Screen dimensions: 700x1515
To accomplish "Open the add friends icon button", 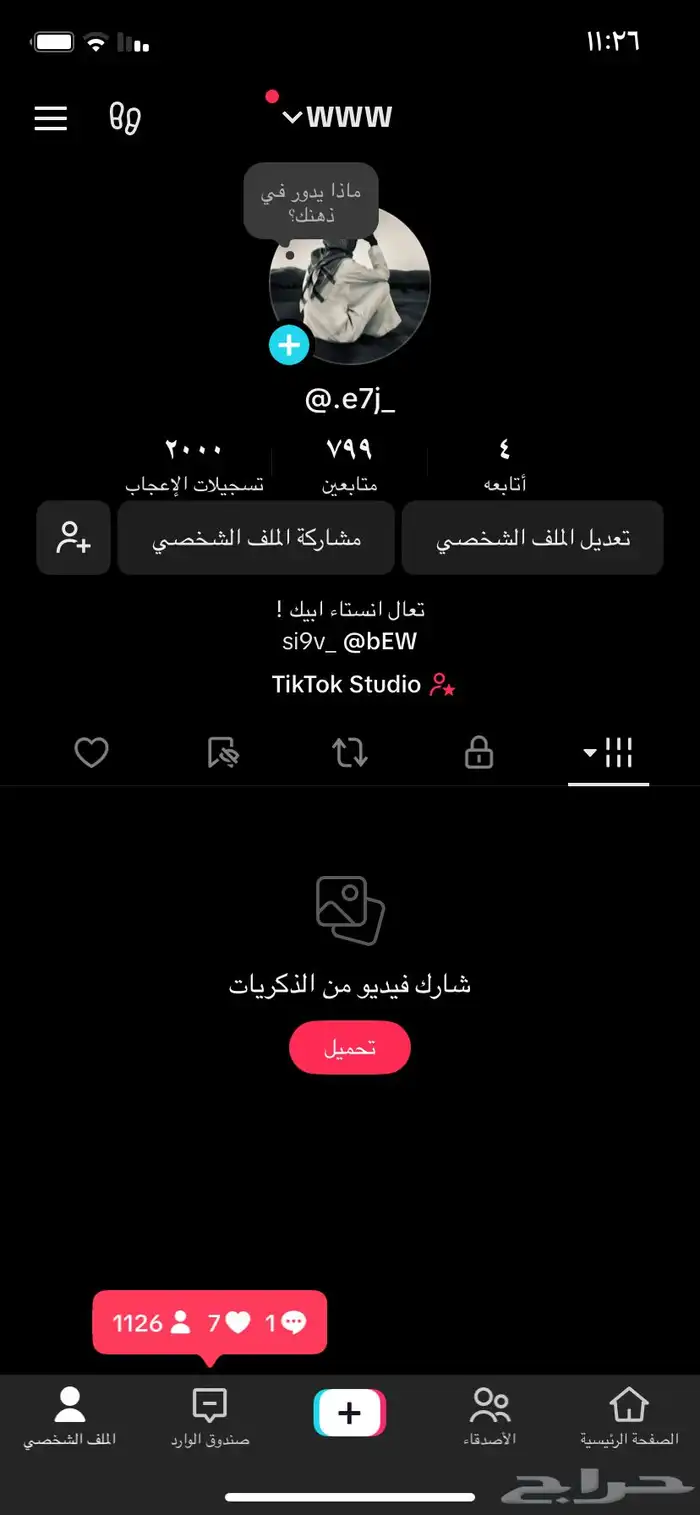I will (73, 538).
